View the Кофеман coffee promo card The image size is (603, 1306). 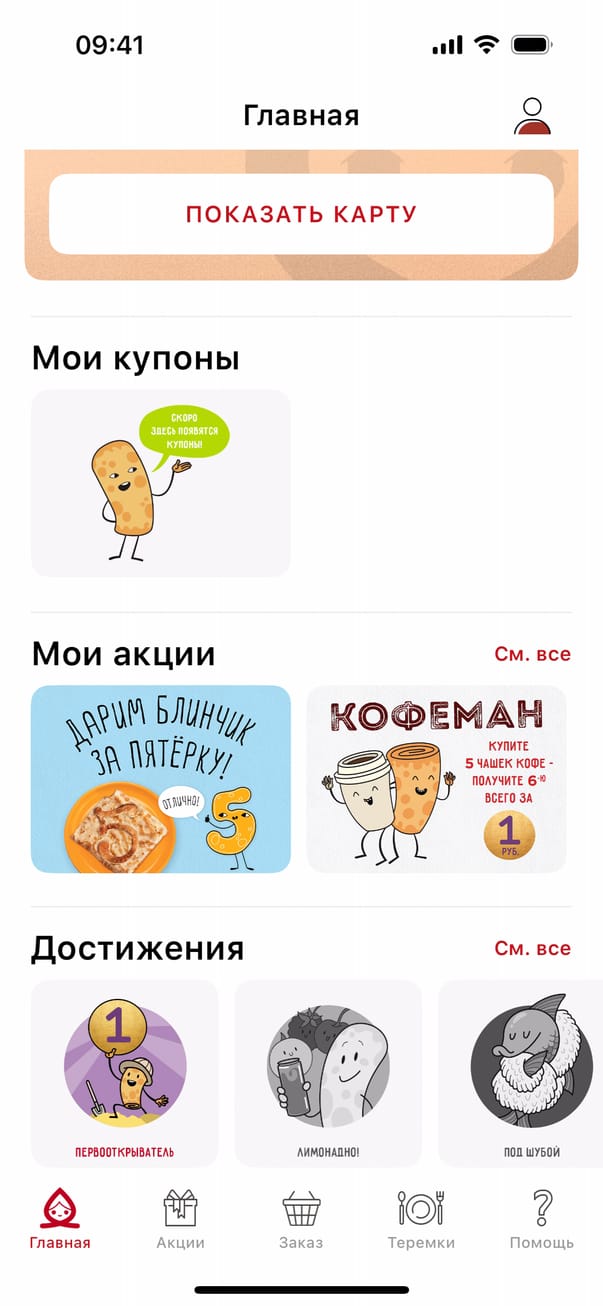436,779
